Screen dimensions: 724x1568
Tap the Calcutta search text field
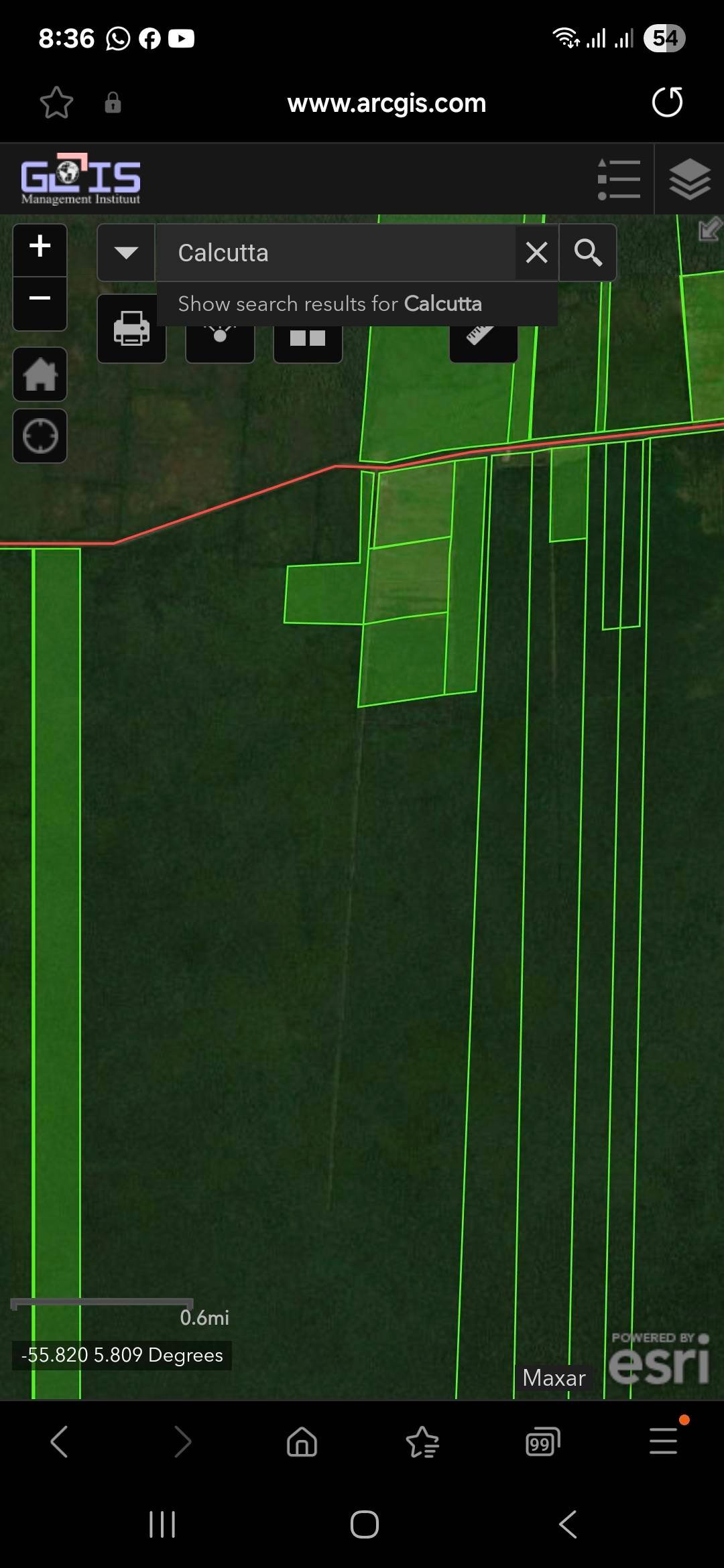[x=335, y=253]
